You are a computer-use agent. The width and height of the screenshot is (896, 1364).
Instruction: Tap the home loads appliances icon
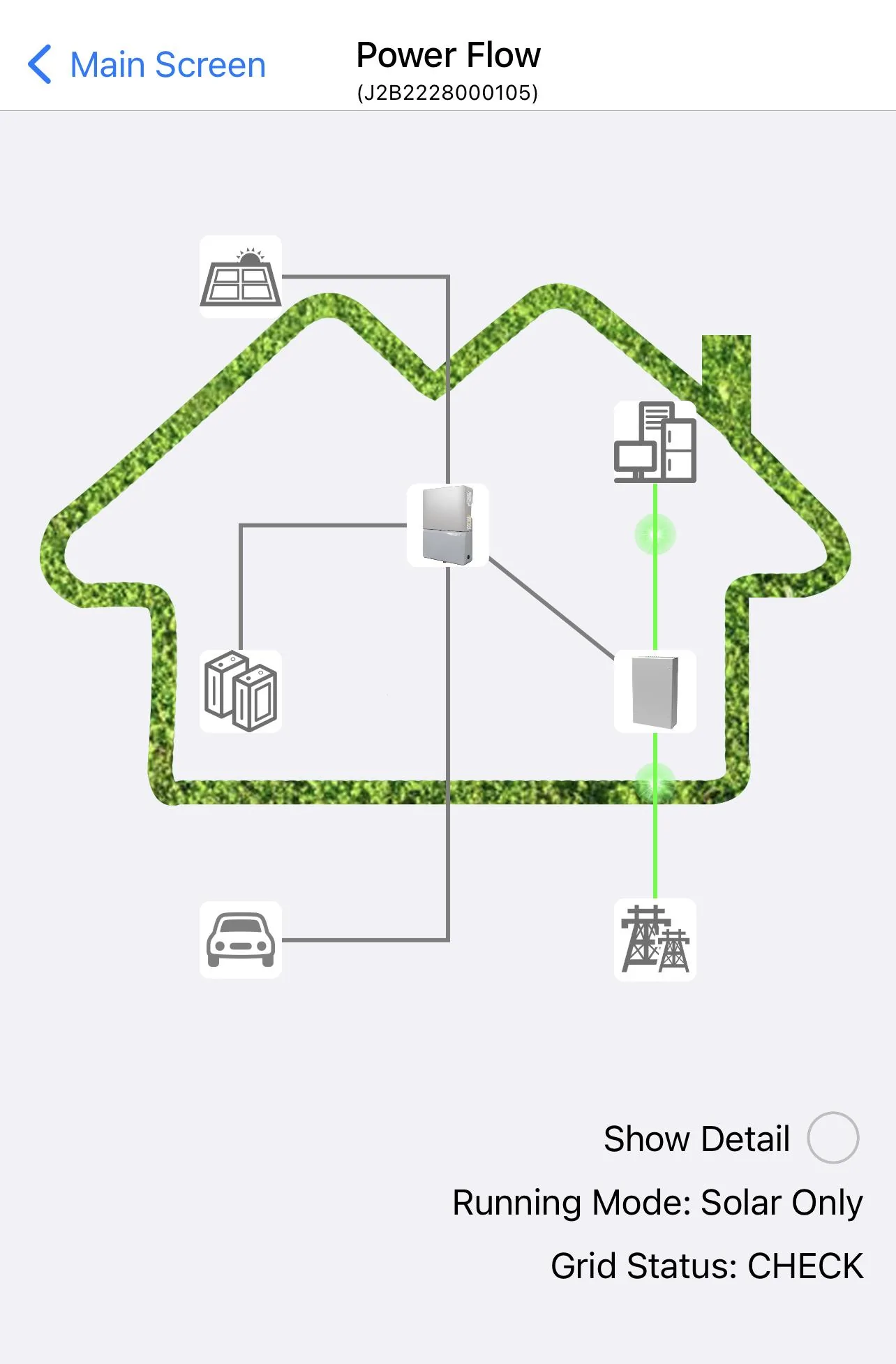coord(655,442)
